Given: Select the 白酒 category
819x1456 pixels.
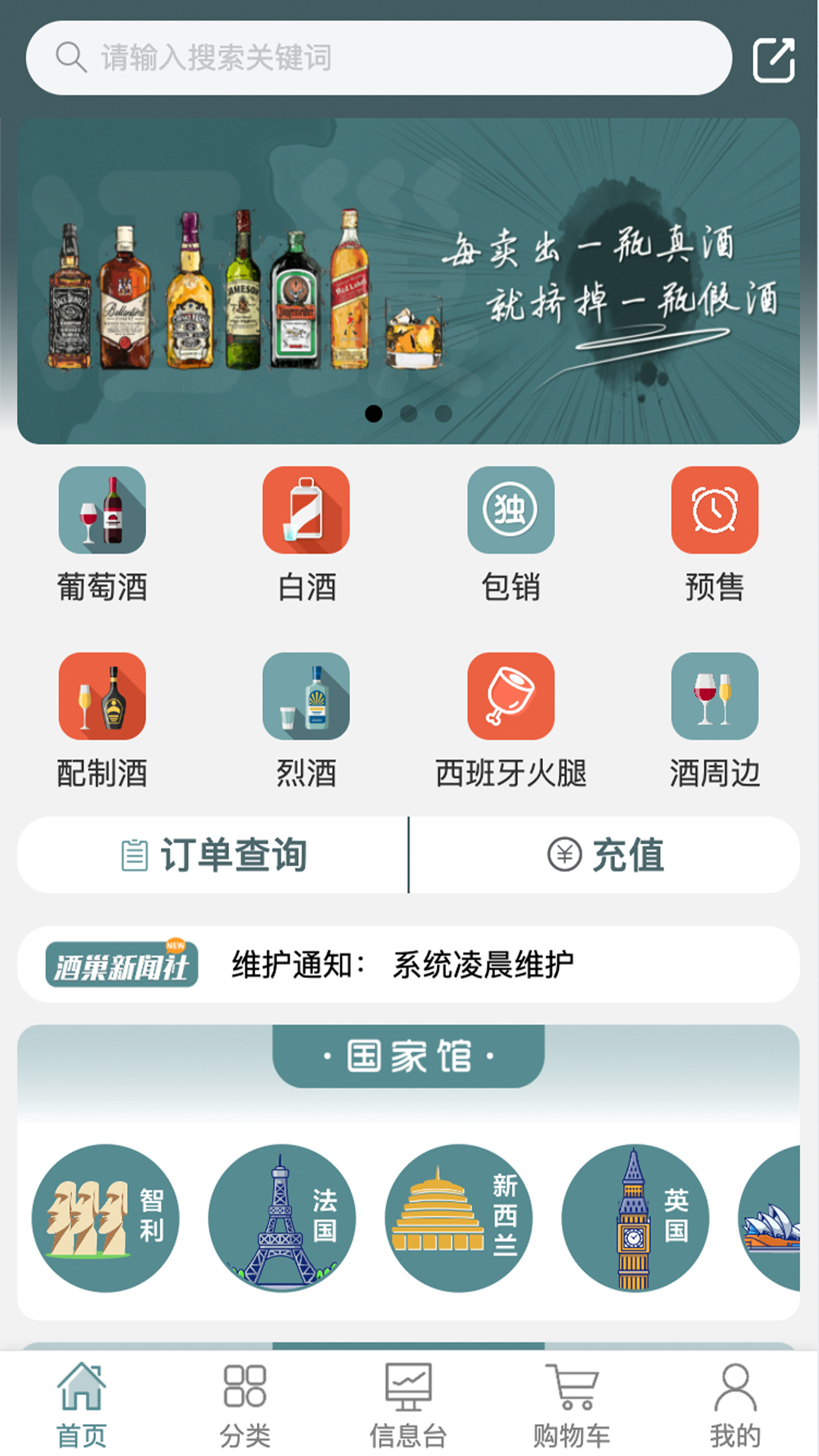Looking at the screenshot, I should pyautogui.click(x=306, y=535).
